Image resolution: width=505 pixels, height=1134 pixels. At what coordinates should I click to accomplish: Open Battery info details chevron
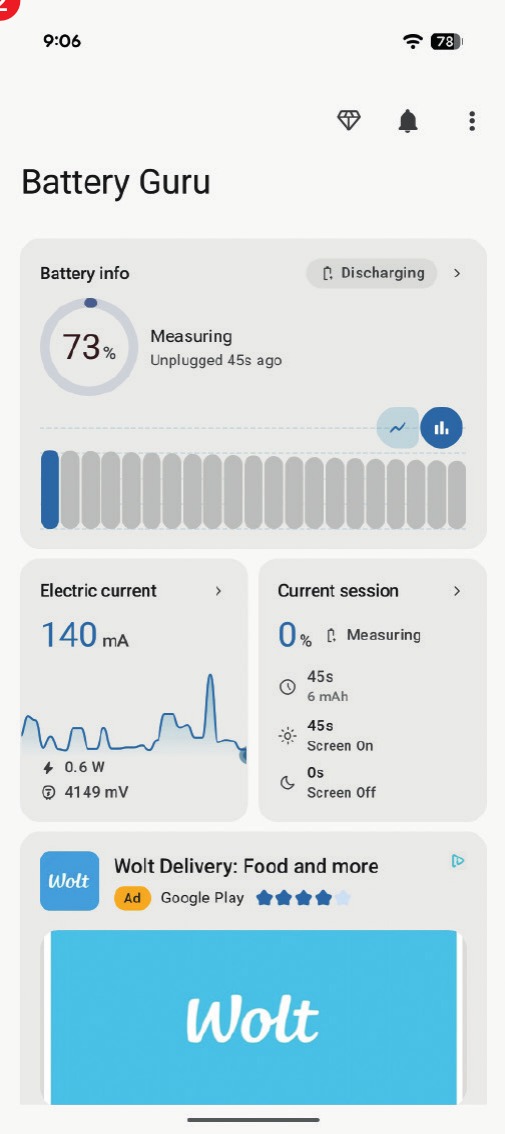(x=457, y=273)
